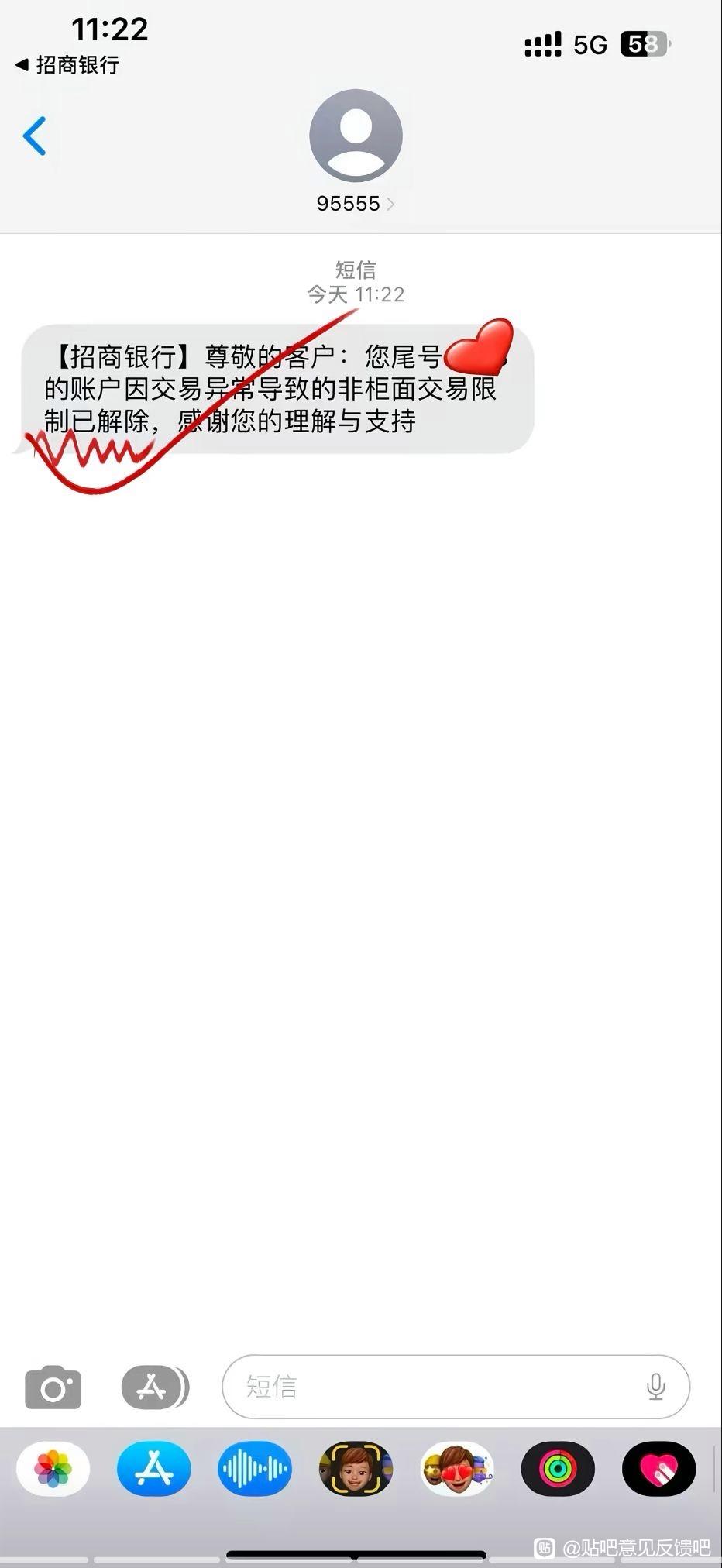Open the Photos app in the drawer
This screenshot has height=1568, width=722.
coord(53,1468)
